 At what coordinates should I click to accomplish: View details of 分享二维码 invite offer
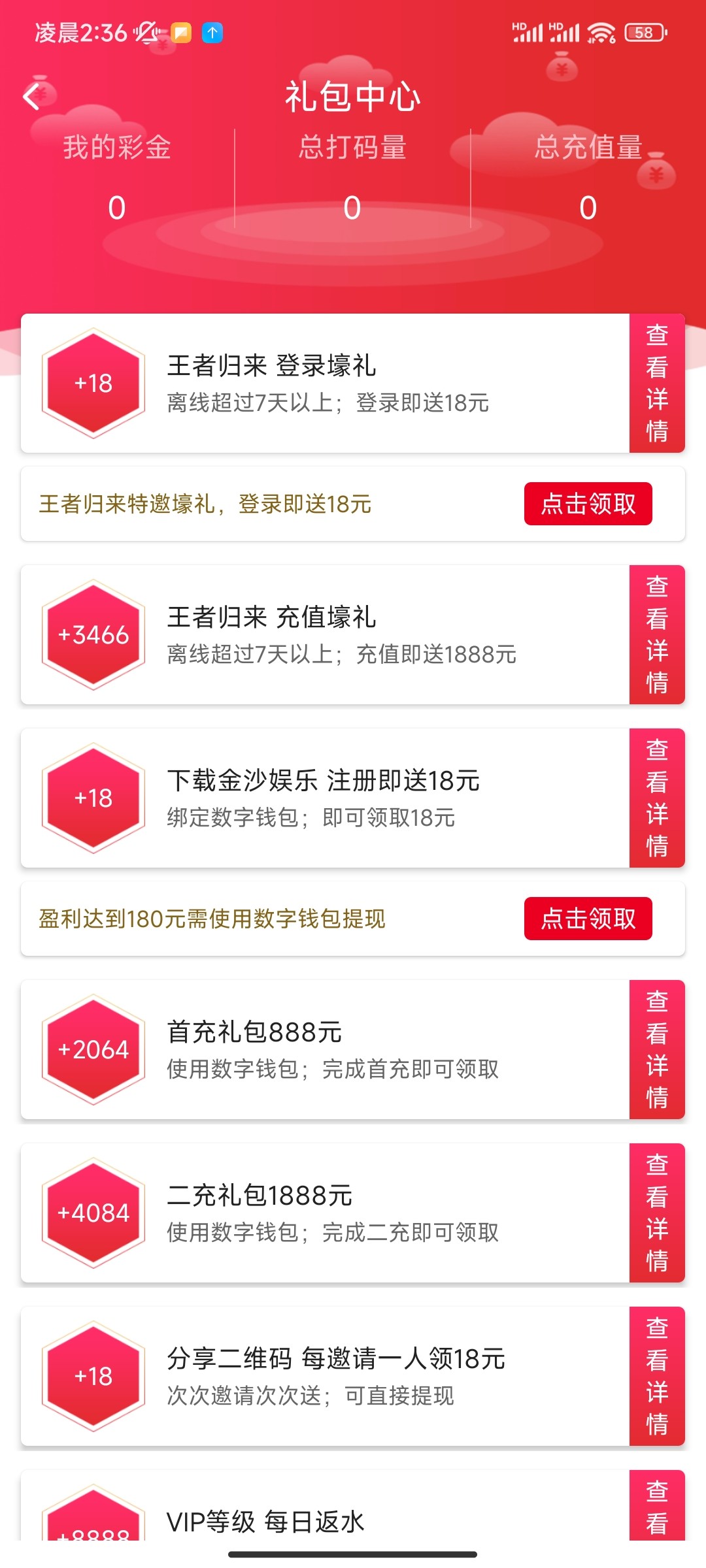click(x=656, y=1377)
